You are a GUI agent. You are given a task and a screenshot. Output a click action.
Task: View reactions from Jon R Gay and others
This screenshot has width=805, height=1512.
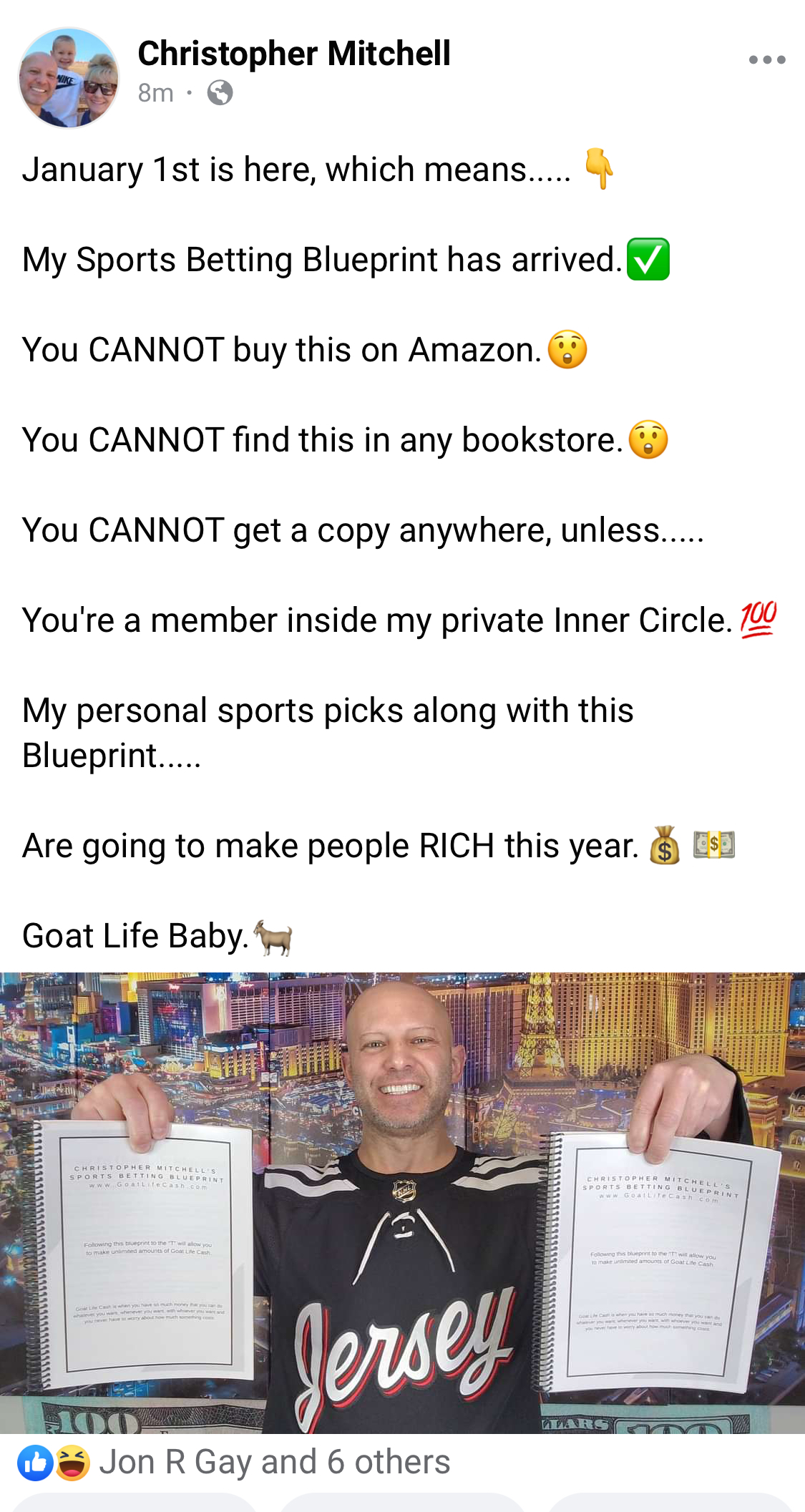pyautogui.click(x=274, y=1462)
